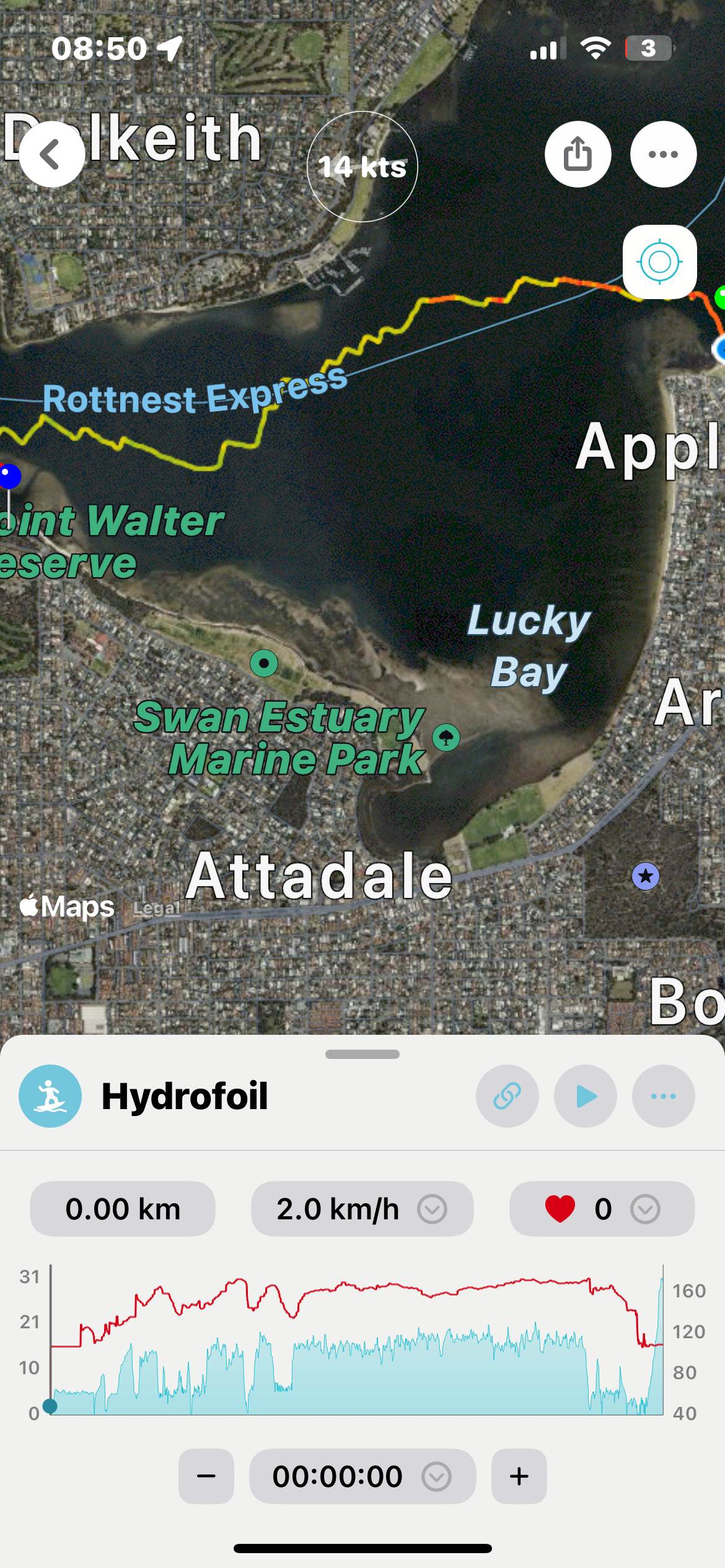Open the top-right overflow menu

tap(663, 154)
